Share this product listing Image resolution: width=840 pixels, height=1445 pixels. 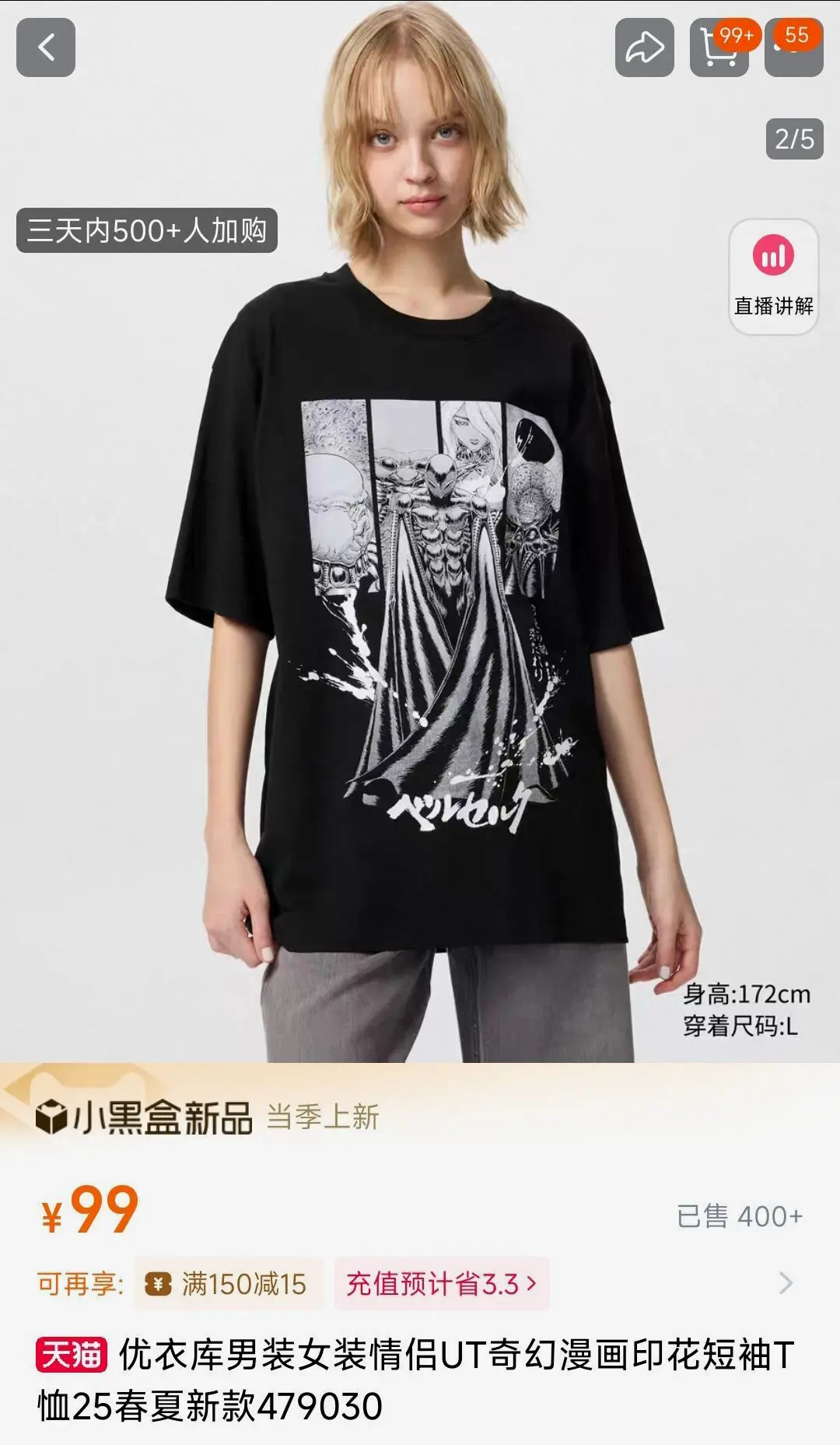[x=644, y=48]
